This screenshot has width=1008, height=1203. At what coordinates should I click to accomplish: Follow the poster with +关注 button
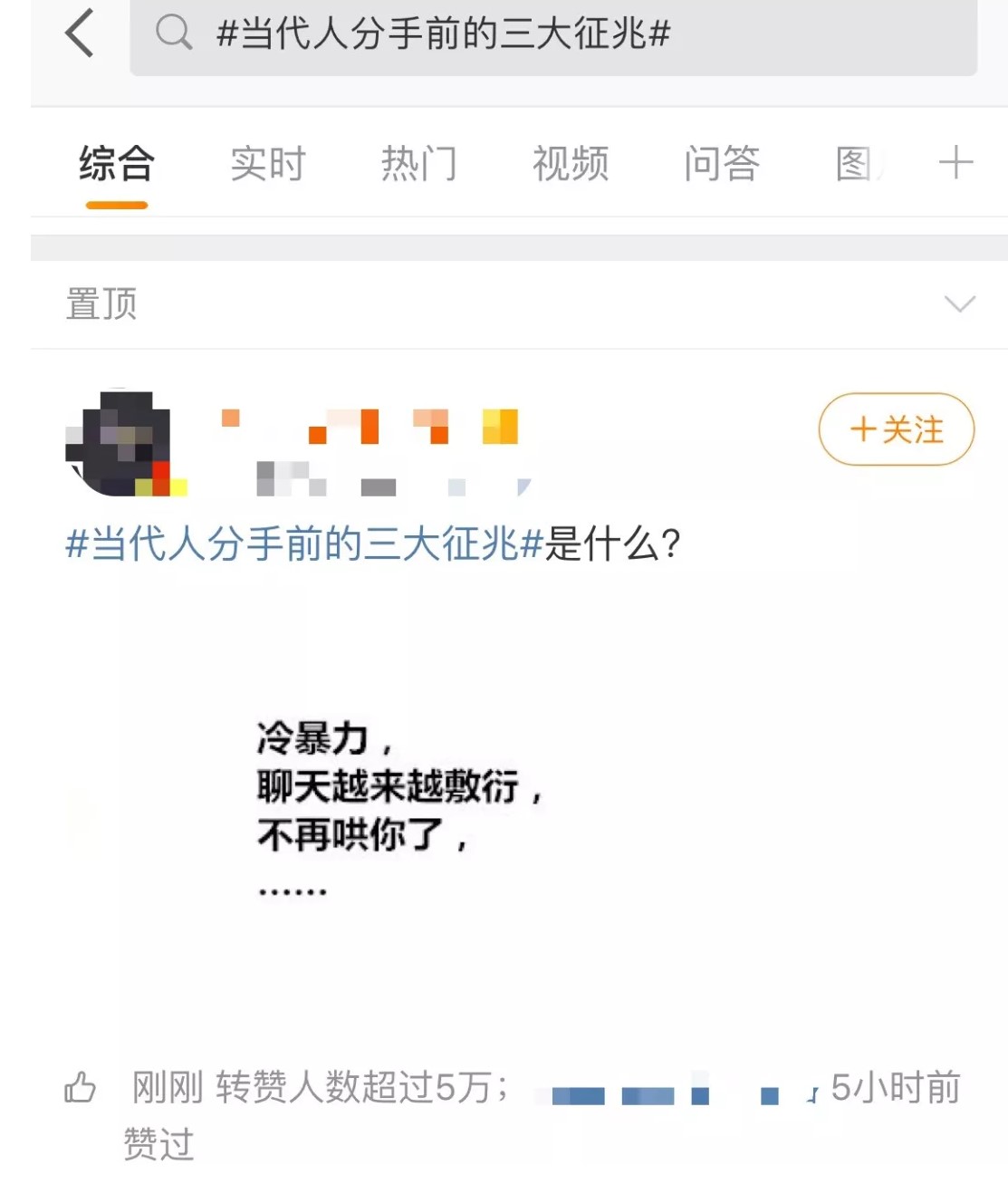(896, 429)
